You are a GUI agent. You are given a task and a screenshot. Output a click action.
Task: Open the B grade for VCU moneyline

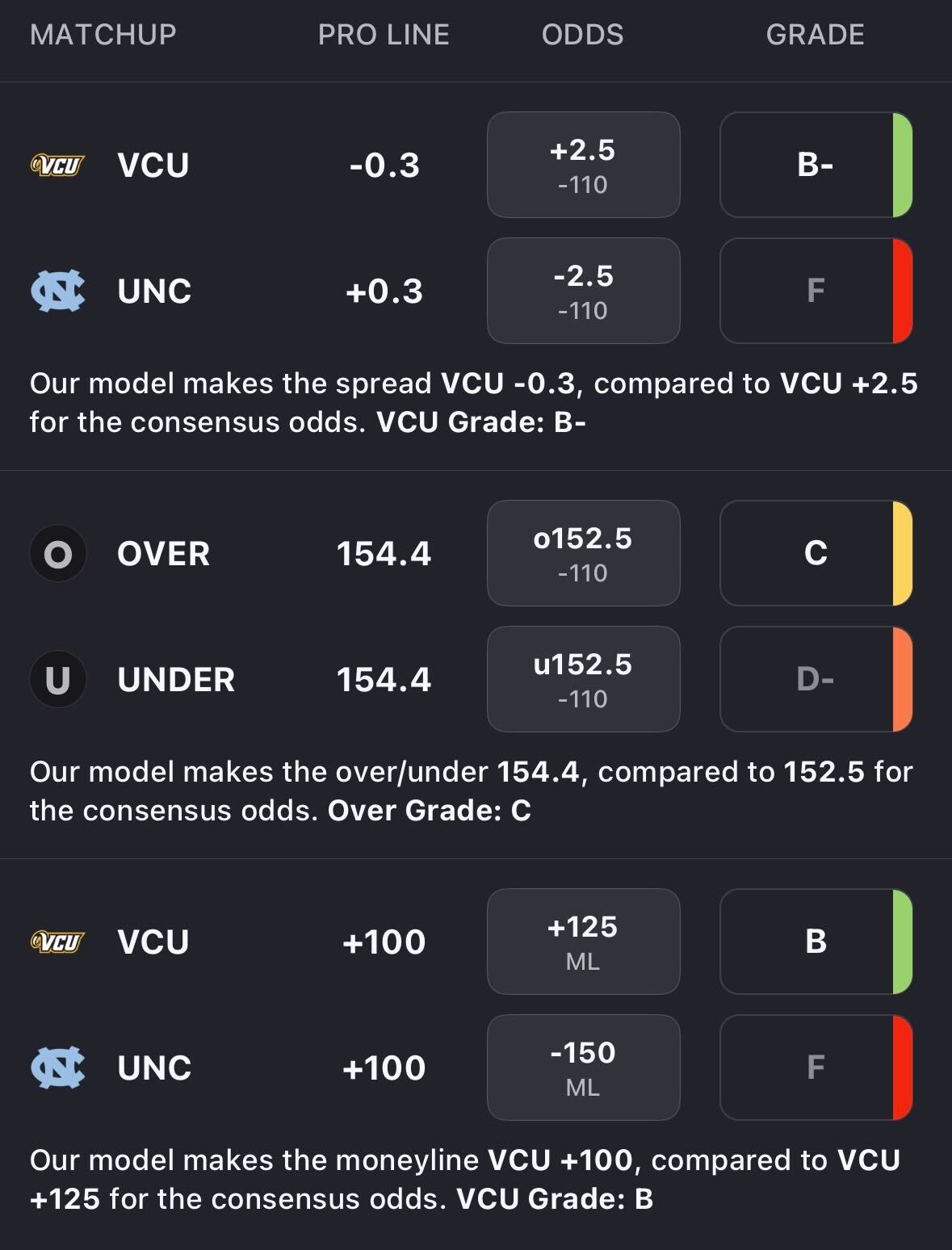pyautogui.click(x=816, y=942)
